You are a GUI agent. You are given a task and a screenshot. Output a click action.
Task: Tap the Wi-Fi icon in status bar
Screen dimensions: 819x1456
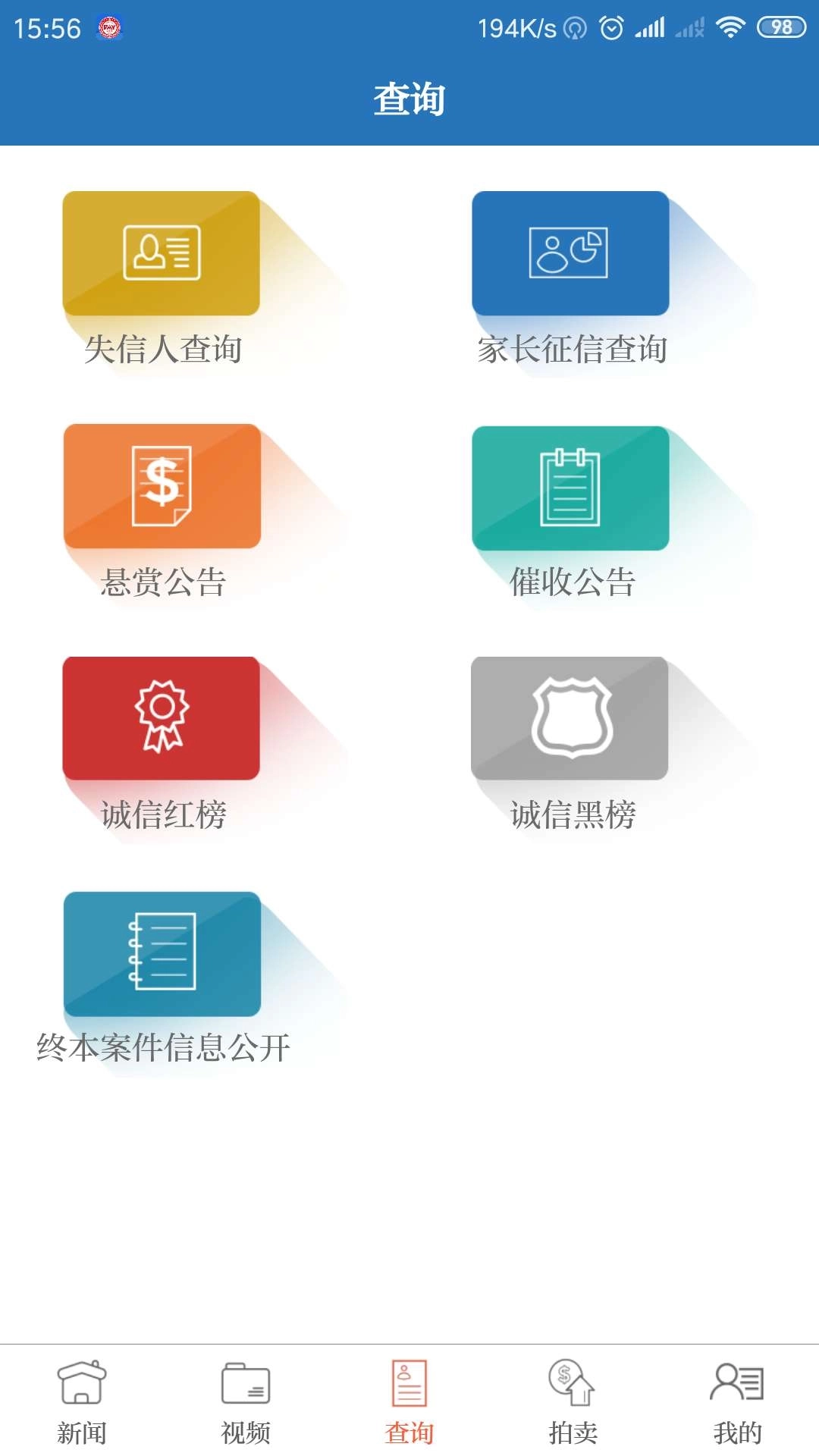click(x=730, y=25)
